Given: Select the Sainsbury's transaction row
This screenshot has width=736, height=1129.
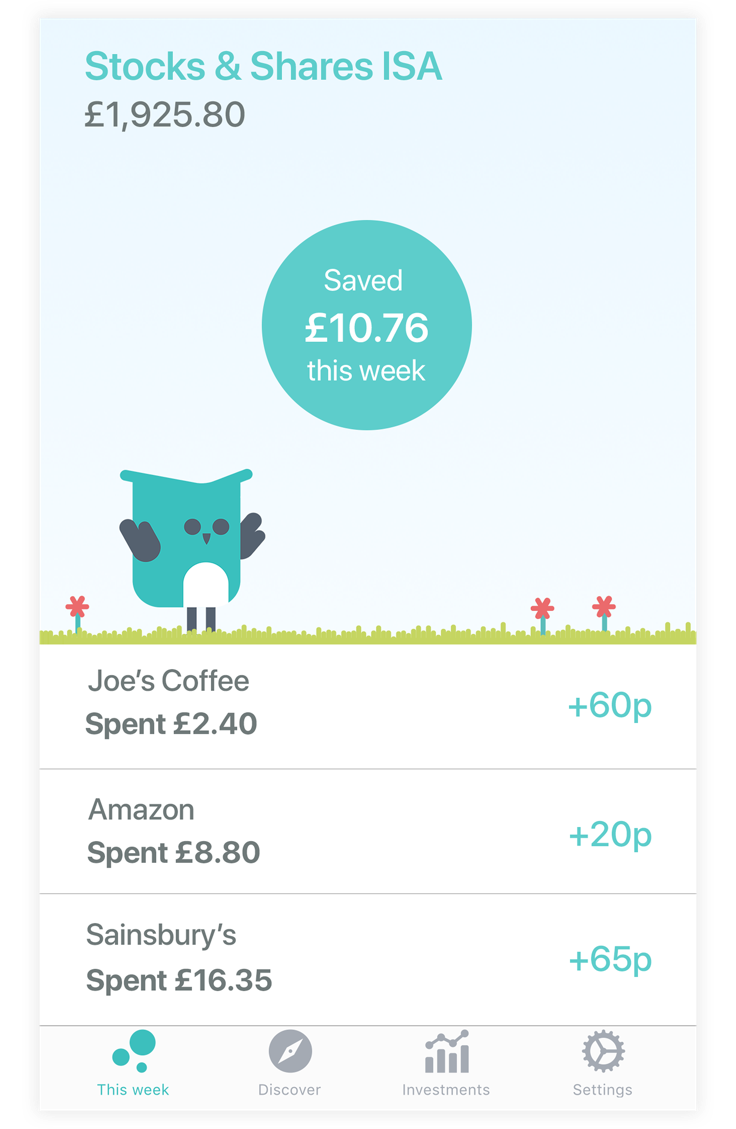Looking at the screenshot, I should (x=368, y=959).
